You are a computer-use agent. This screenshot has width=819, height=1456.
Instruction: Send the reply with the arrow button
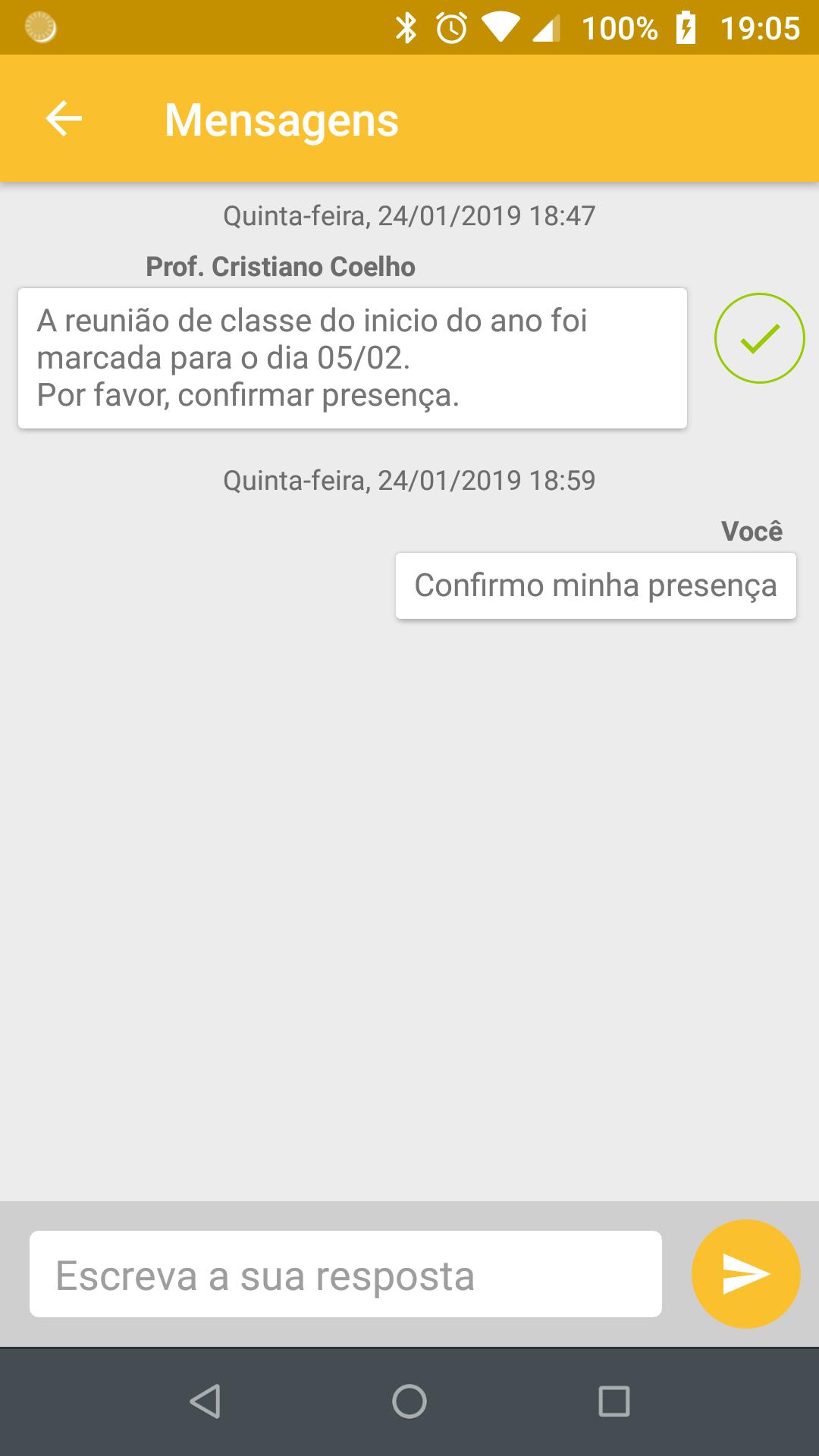pyautogui.click(x=746, y=1274)
